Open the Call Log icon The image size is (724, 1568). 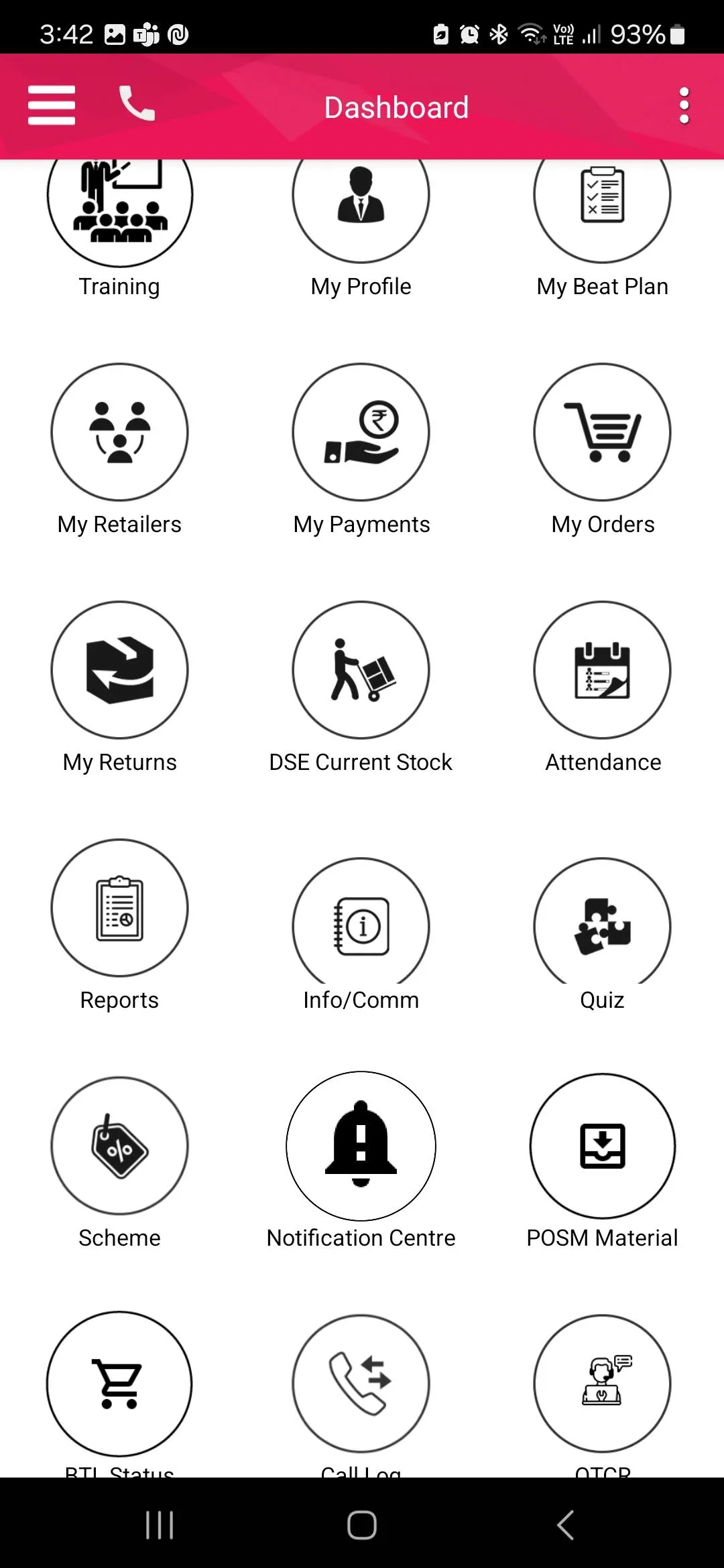coord(361,1384)
